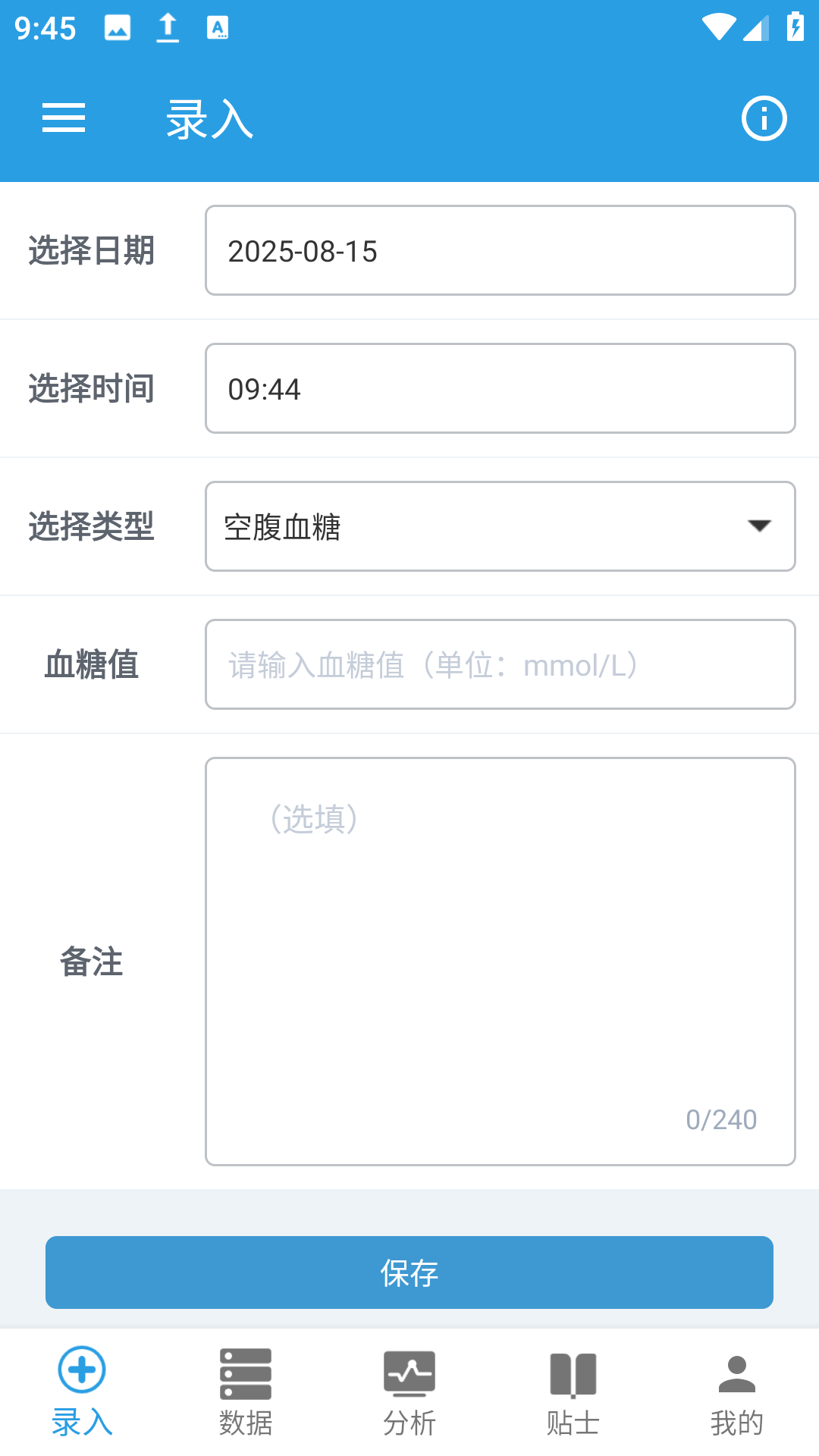819x1456 pixels.
Task: Tap the info icon in the top bar
Action: (x=764, y=118)
